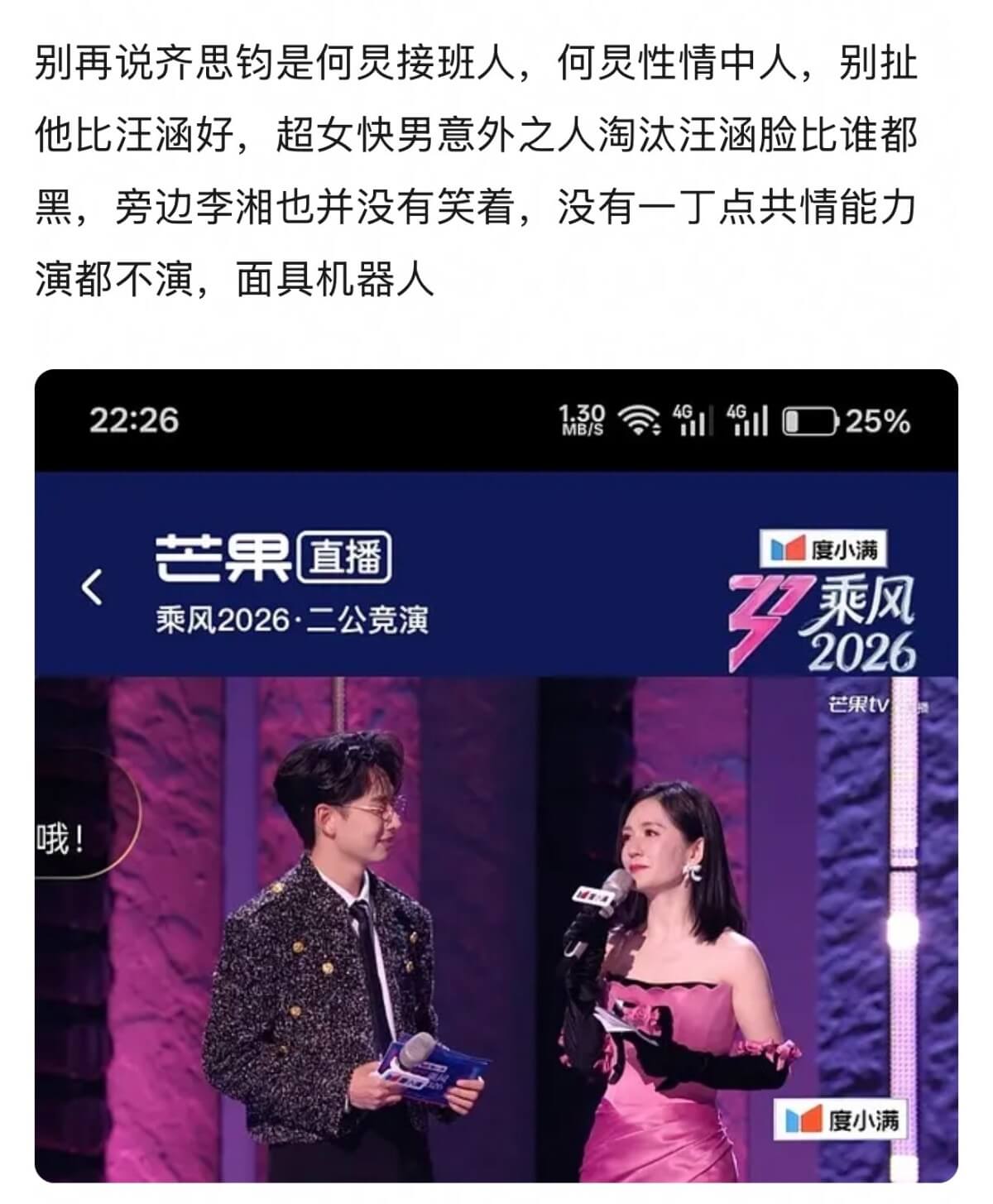Open the attached livestream screenshot image

coord(496,778)
